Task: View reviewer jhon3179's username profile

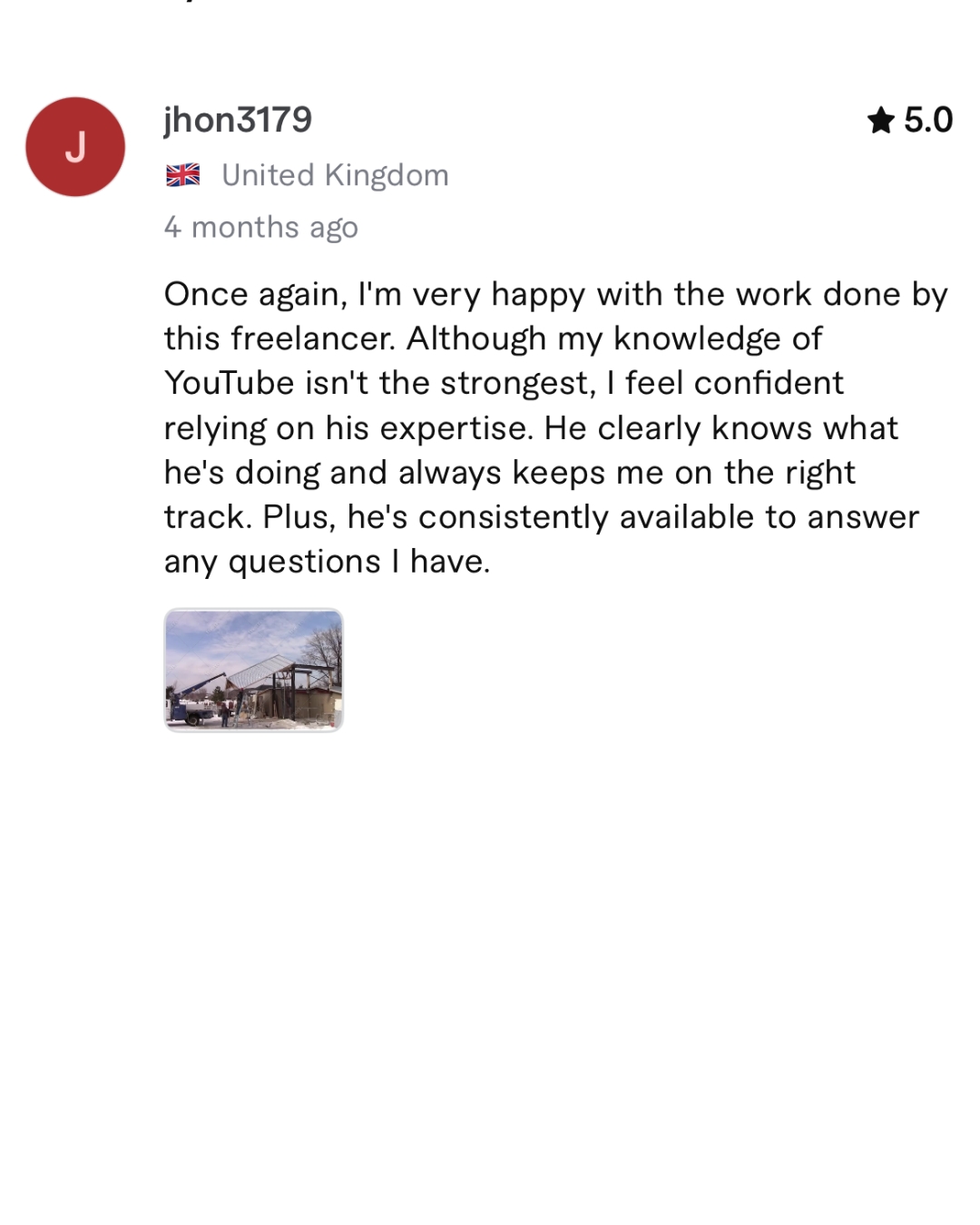Action: (x=238, y=120)
